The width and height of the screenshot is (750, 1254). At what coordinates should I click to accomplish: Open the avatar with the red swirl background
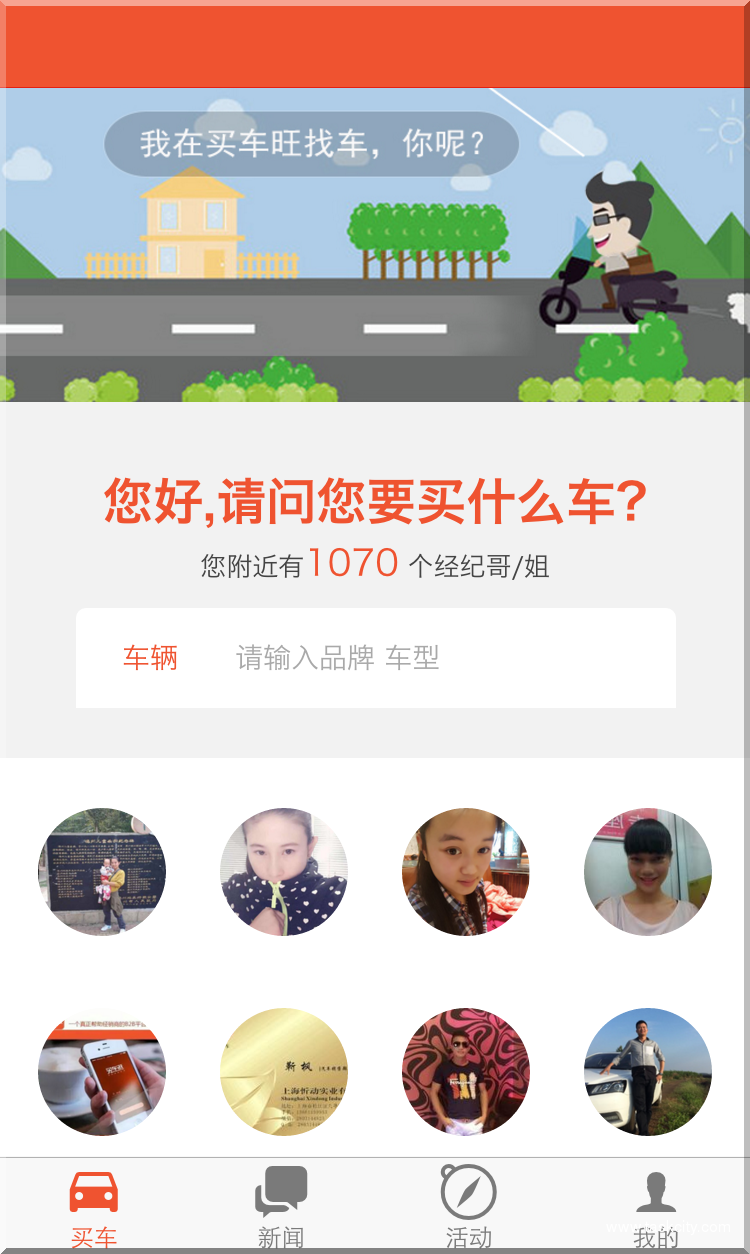(x=466, y=1072)
